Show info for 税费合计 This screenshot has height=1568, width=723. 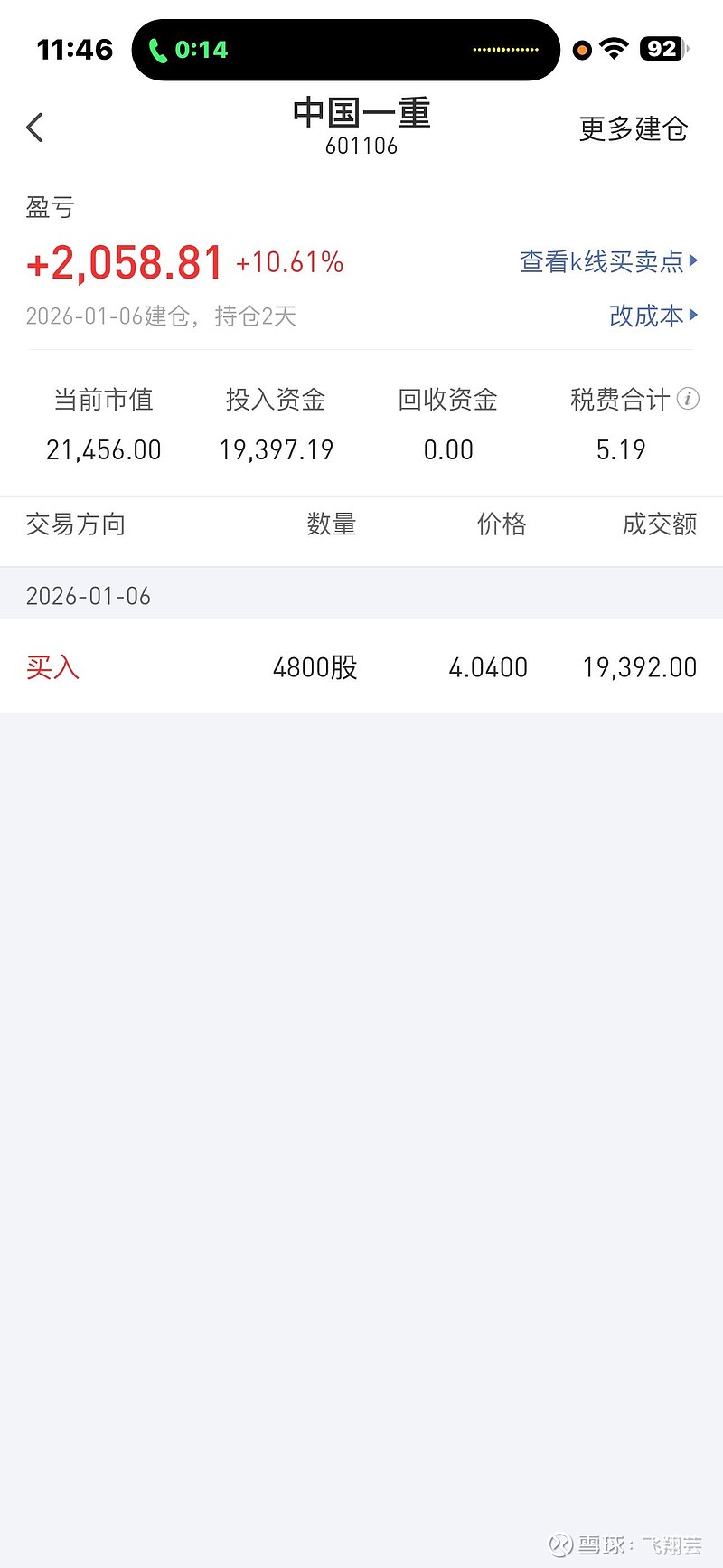689,399
